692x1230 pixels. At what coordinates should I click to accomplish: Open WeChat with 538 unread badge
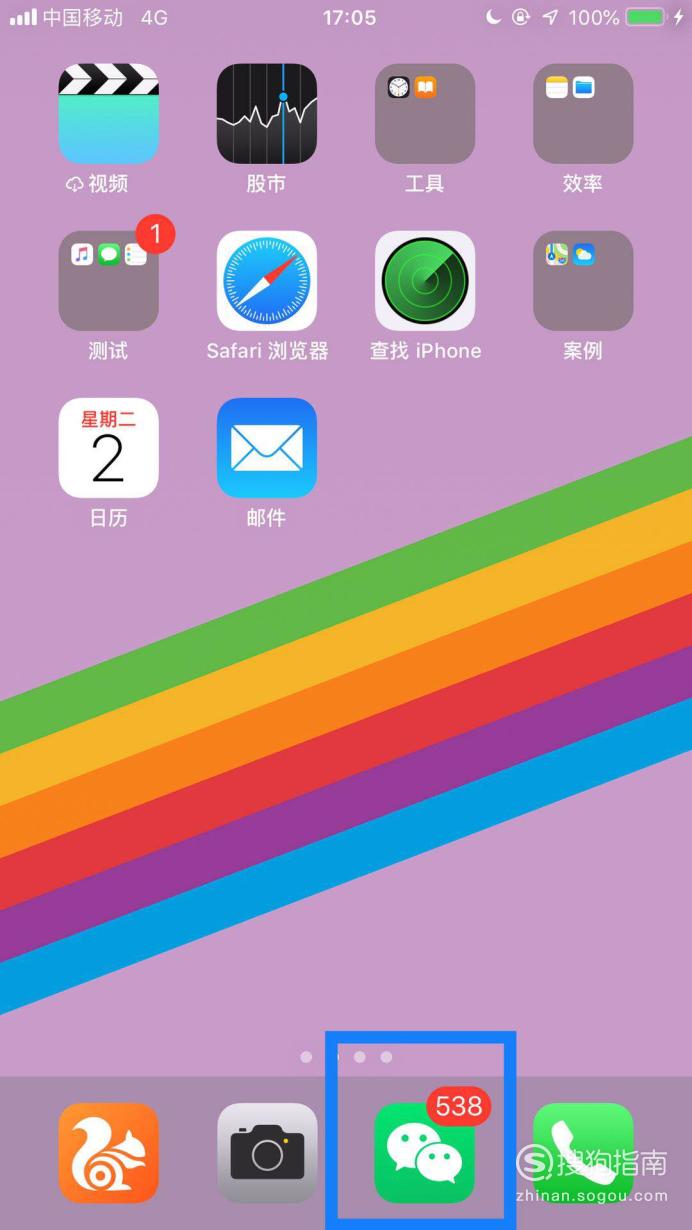tap(425, 1153)
